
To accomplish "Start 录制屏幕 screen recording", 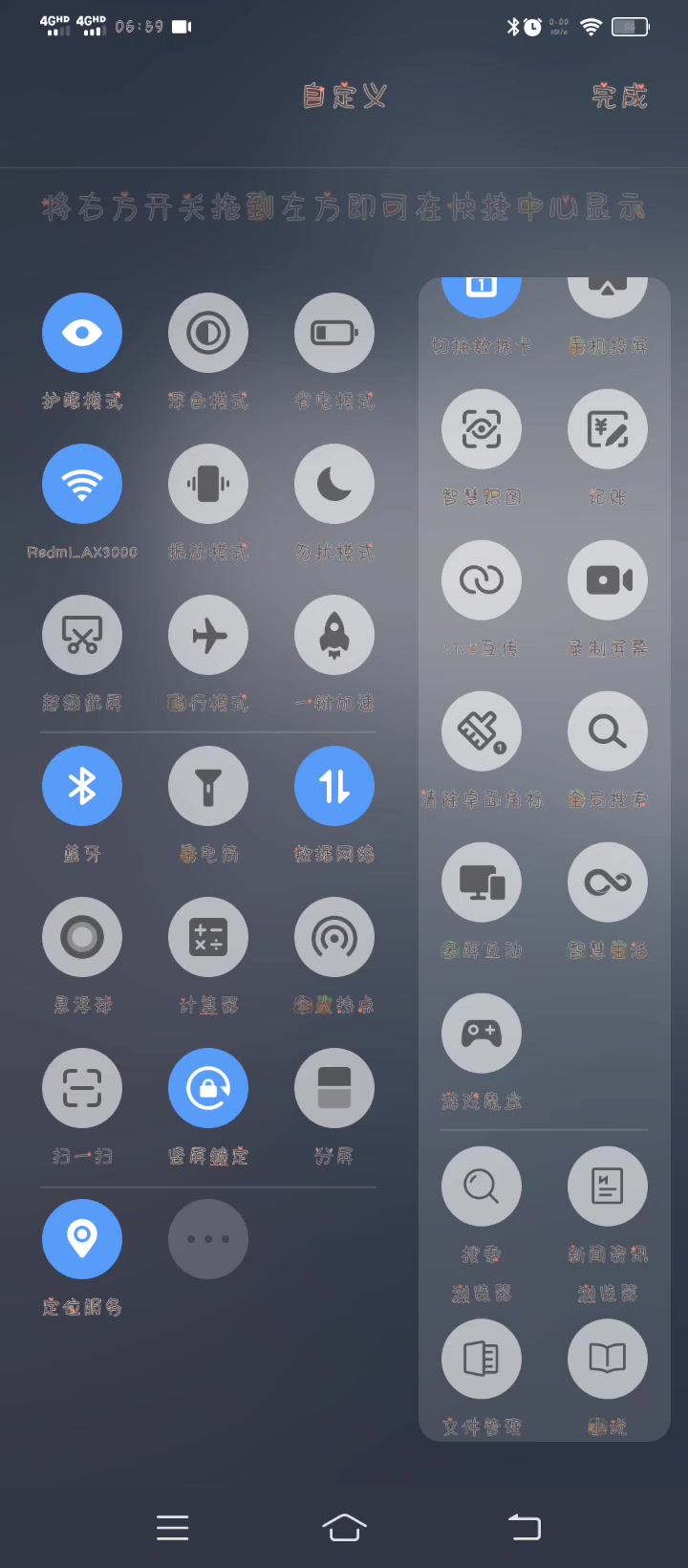I will pos(608,579).
